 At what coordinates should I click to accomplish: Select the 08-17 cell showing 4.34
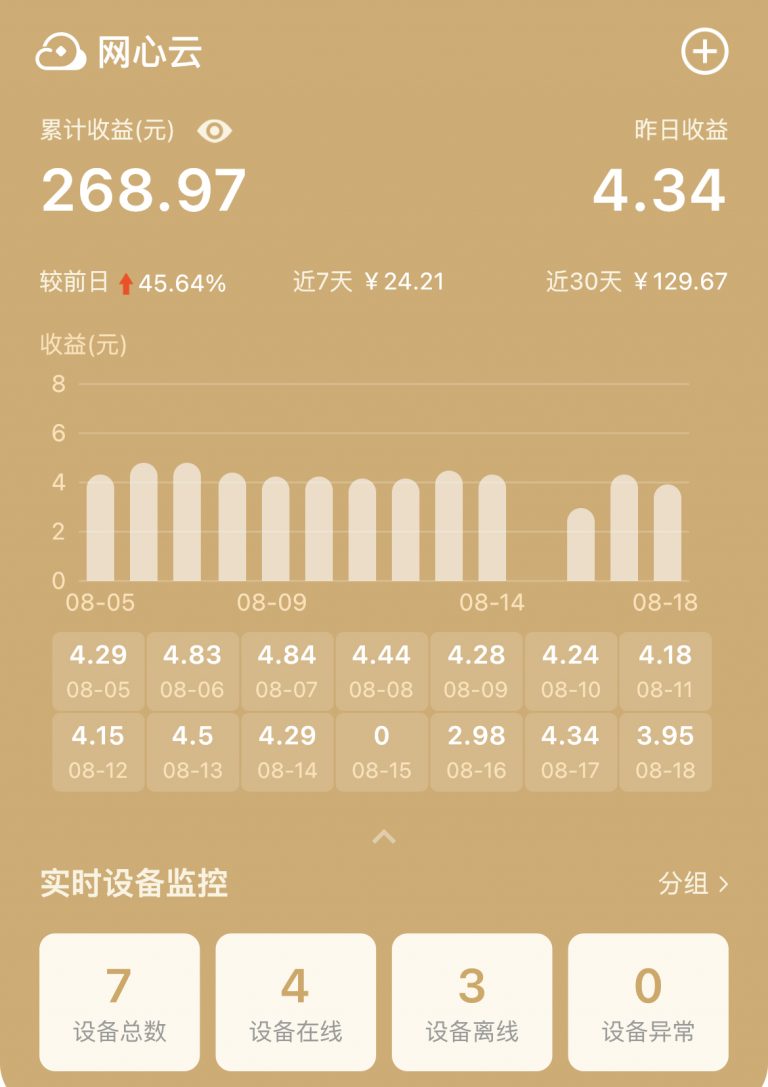point(571,749)
